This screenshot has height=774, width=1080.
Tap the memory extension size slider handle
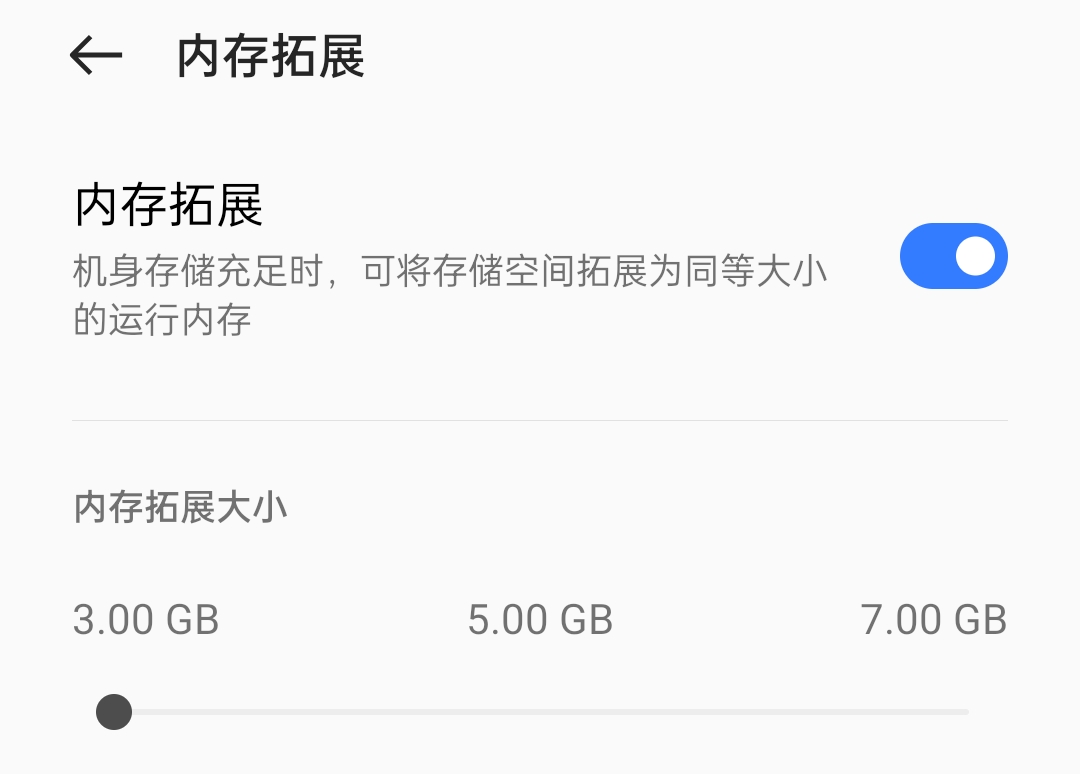(x=114, y=712)
